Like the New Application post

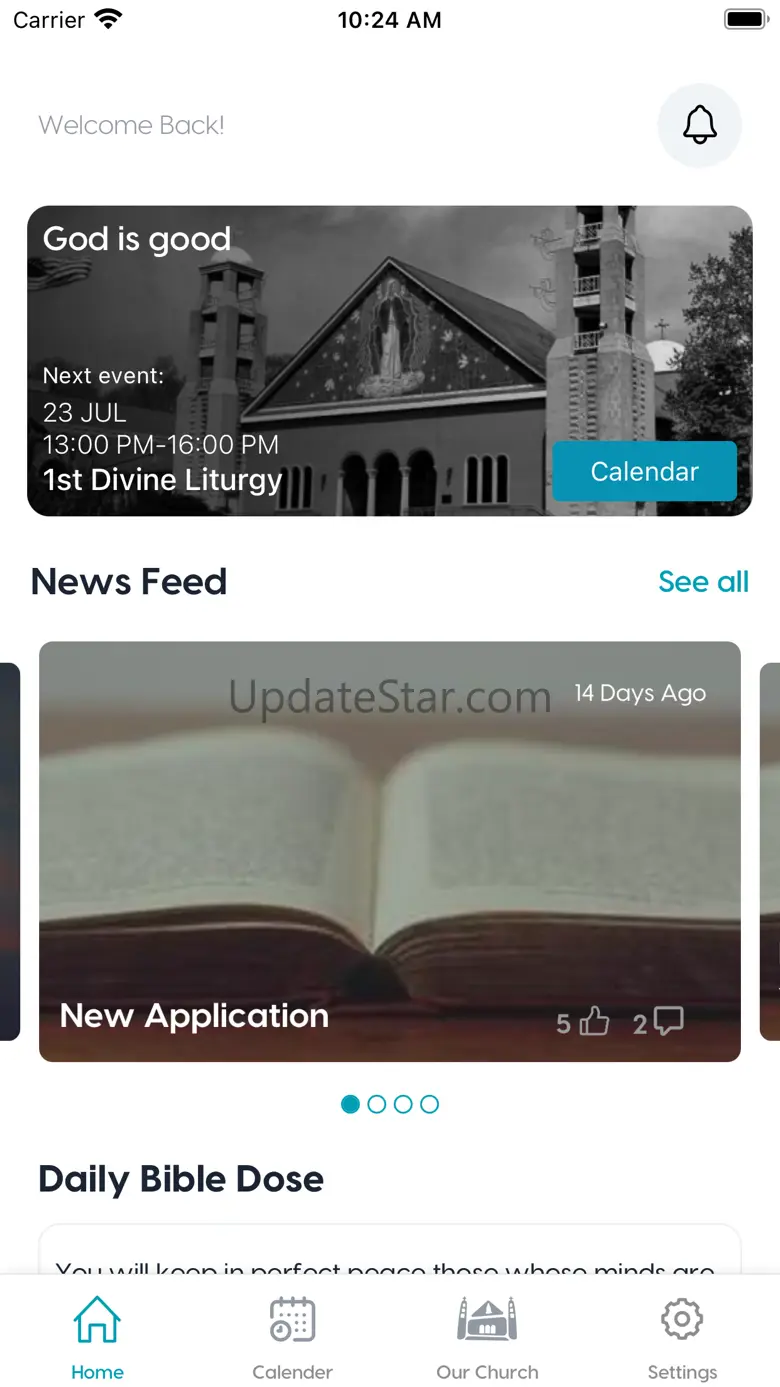click(x=594, y=1021)
